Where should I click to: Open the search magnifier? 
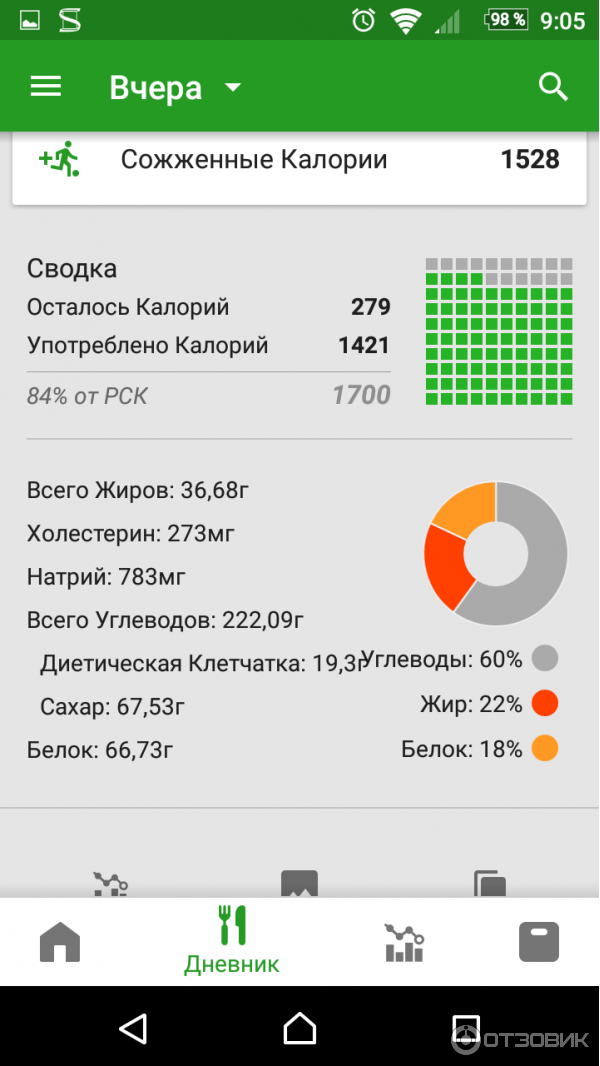553,87
